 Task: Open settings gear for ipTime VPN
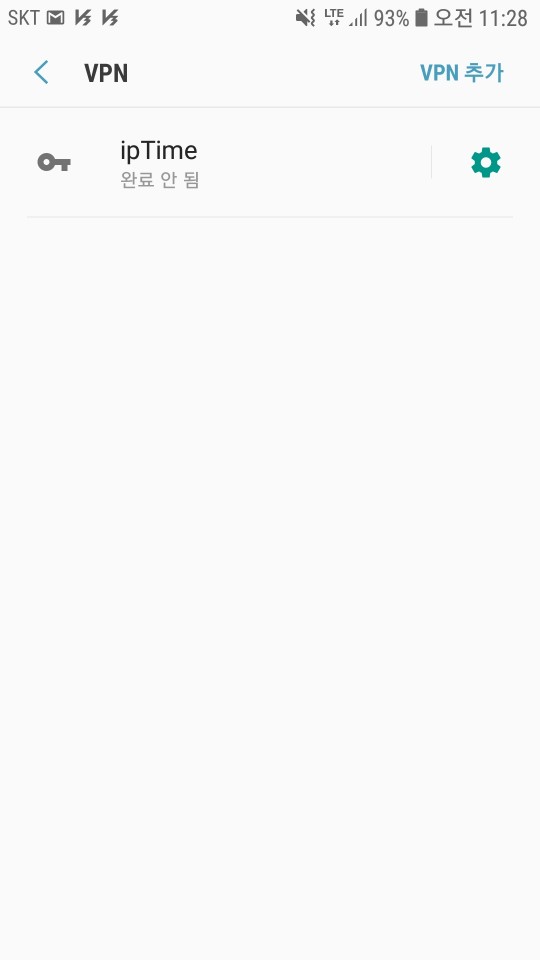tap(486, 162)
